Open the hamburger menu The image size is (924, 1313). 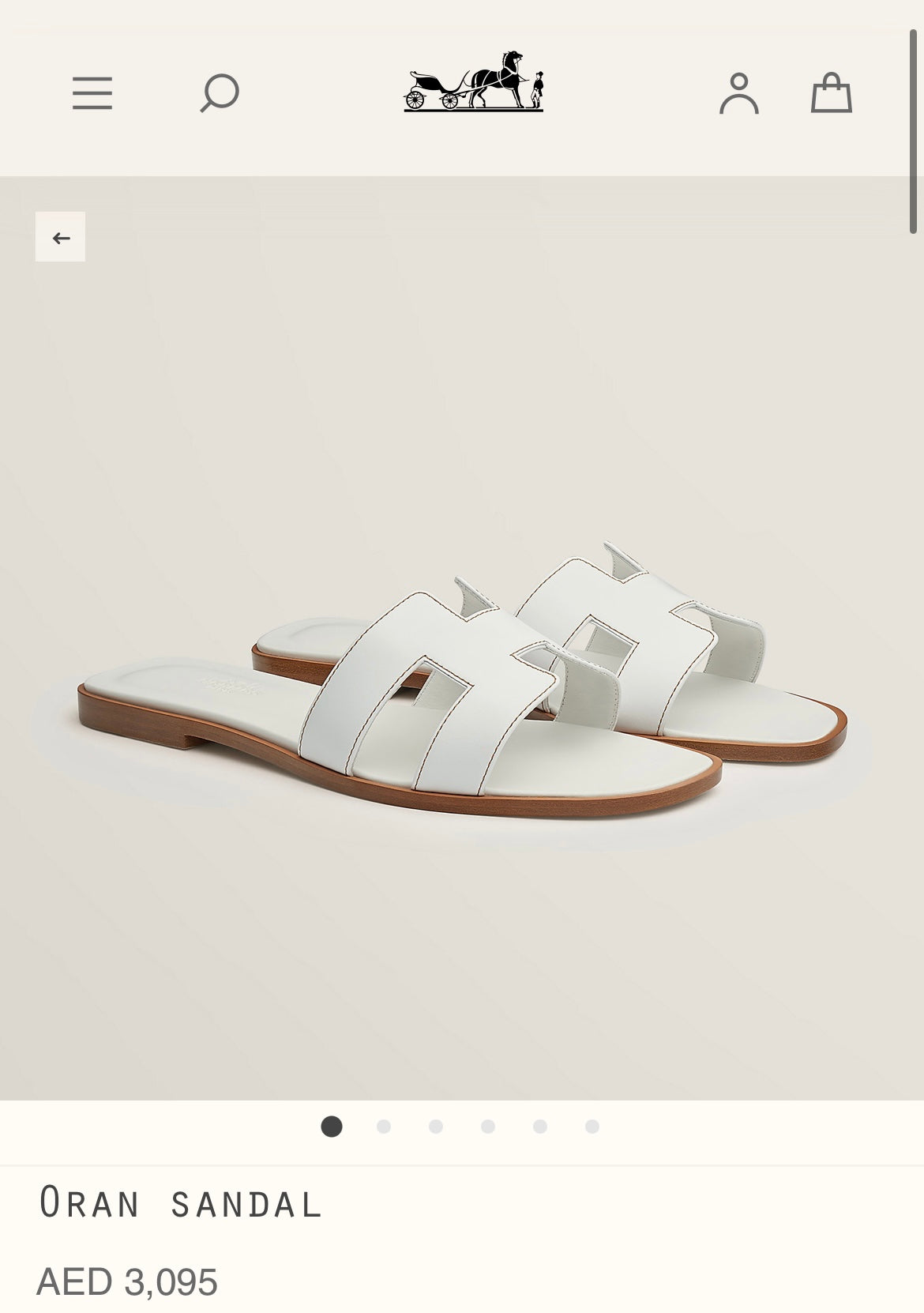pyautogui.click(x=92, y=93)
